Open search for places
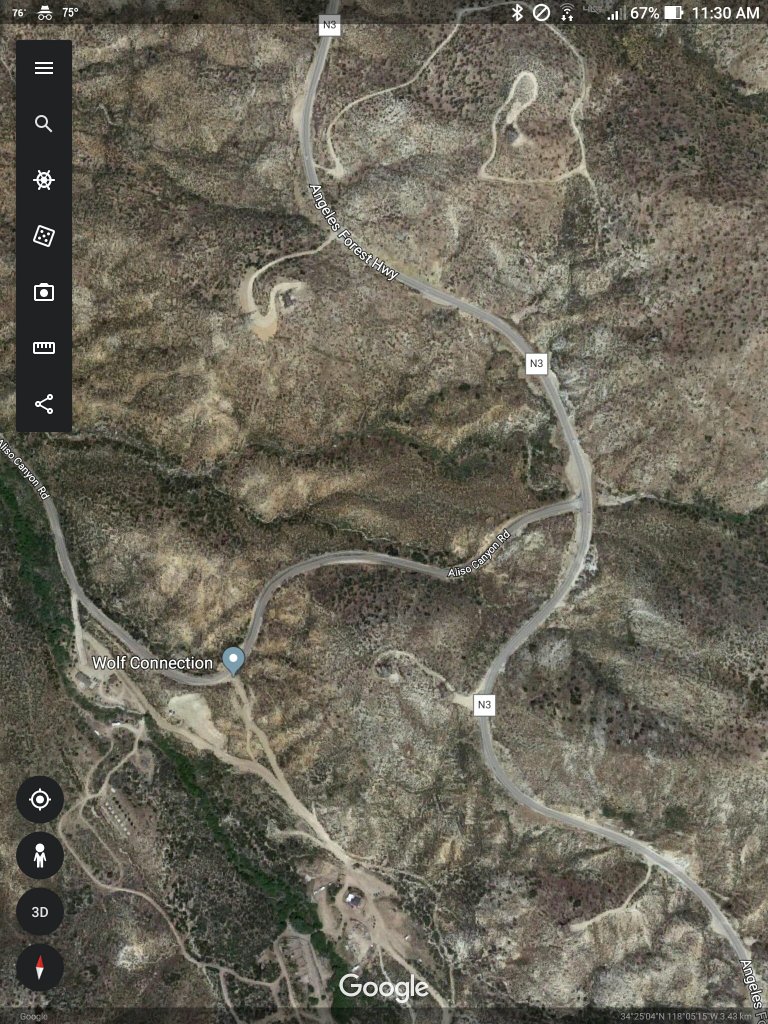Image resolution: width=768 pixels, height=1024 pixels. tap(44, 124)
